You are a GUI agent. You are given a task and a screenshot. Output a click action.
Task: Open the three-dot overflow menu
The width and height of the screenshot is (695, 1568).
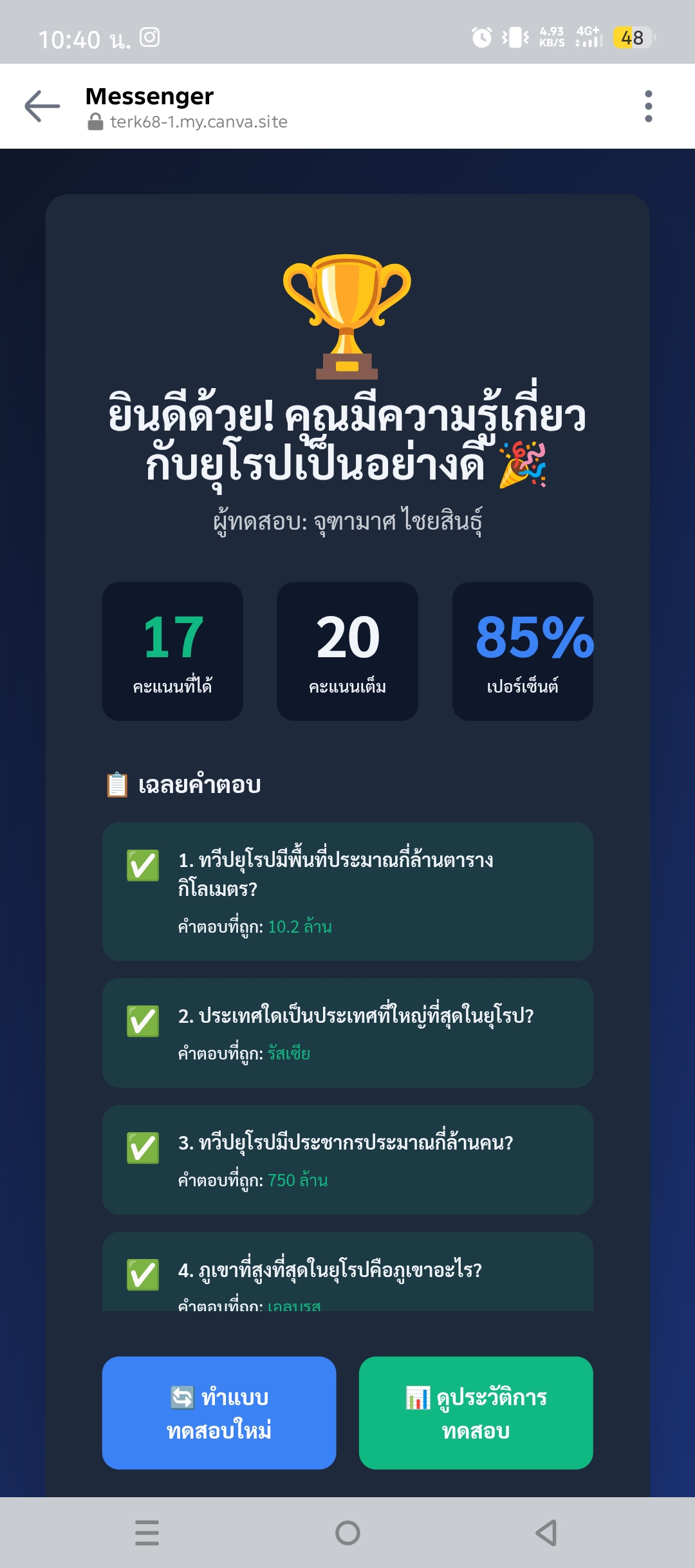[648, 106]
